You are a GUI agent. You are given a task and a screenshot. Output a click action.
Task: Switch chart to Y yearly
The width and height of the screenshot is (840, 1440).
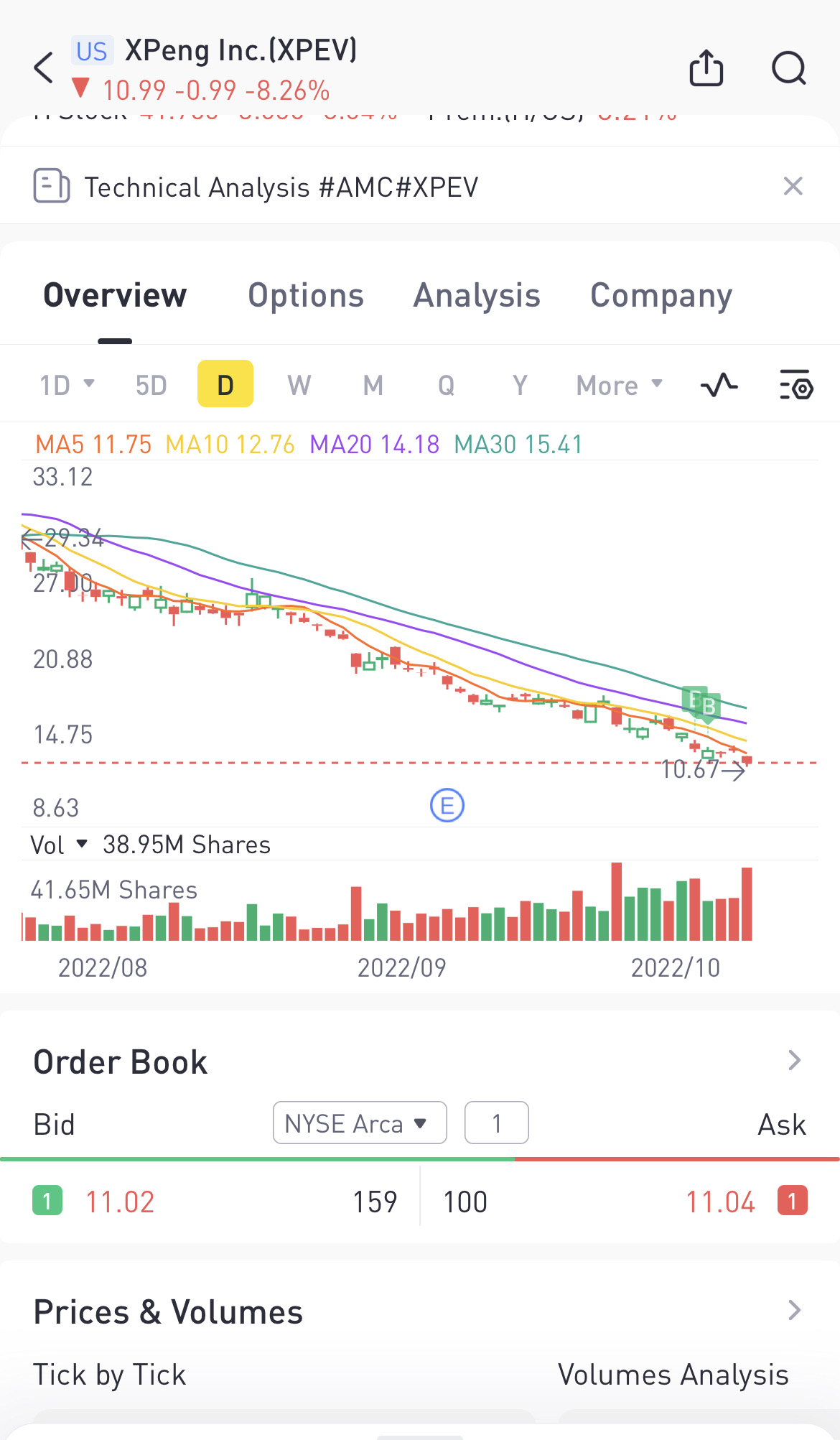(520, 385)
